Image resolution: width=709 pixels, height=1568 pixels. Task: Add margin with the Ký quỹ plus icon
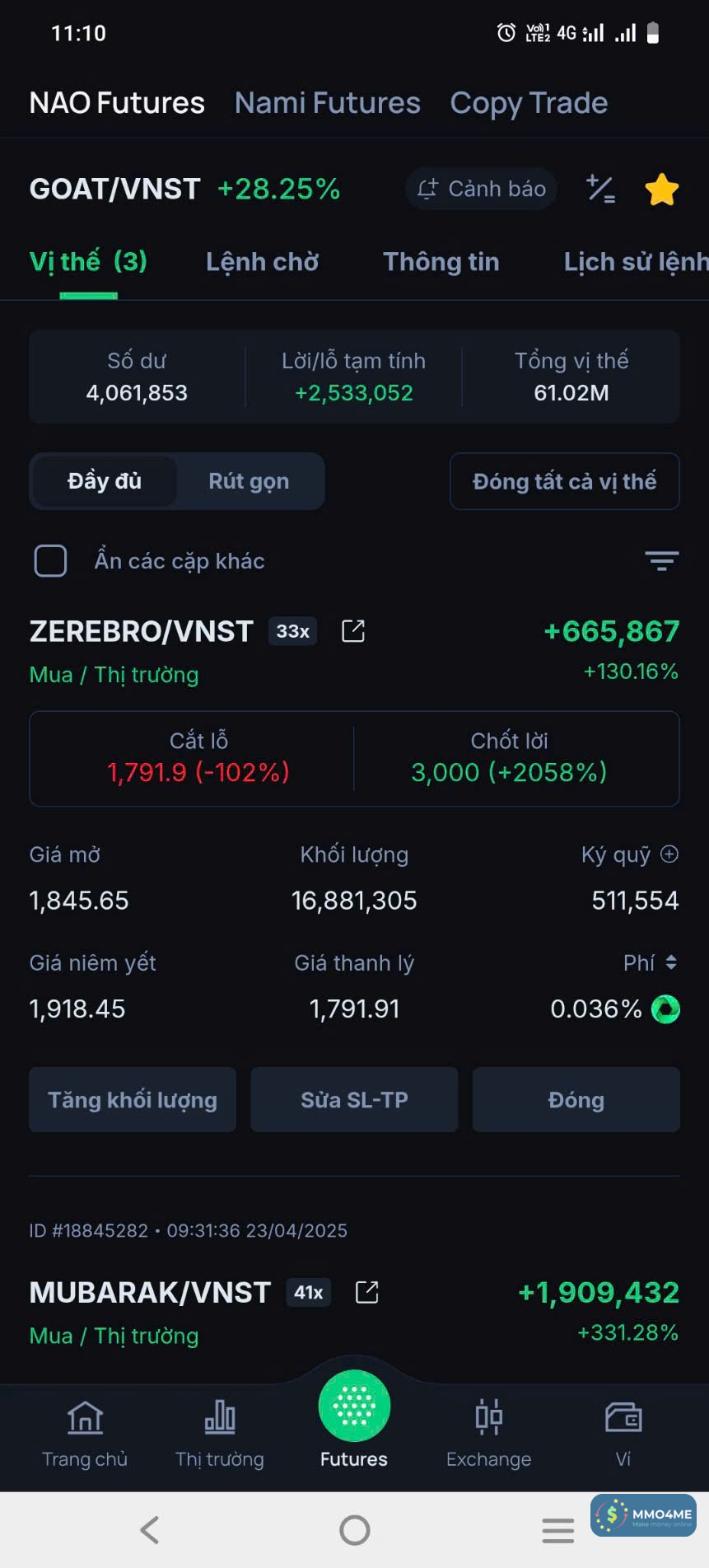pyautogui.click(x=669, y=854)
